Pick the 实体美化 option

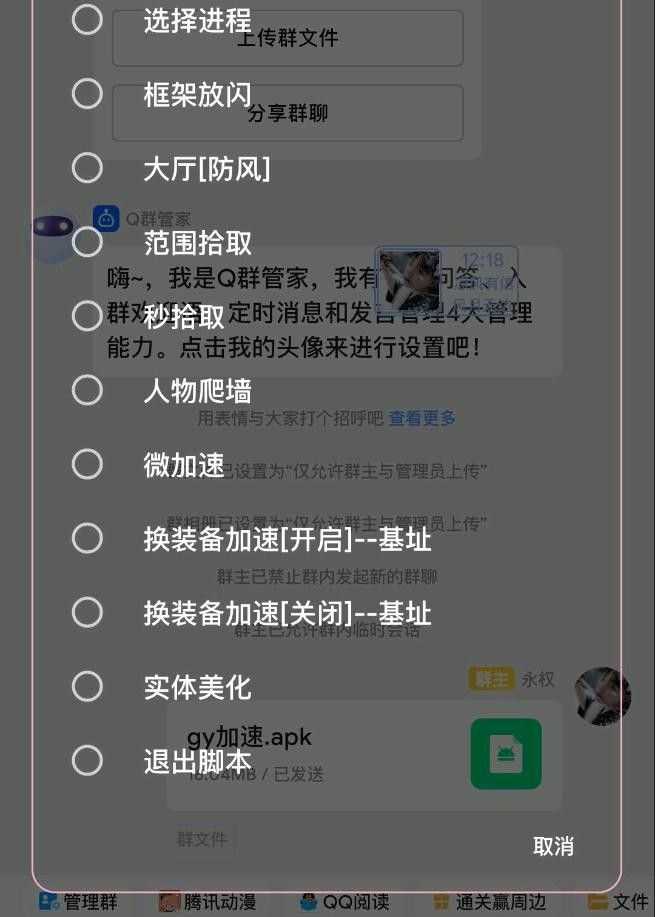coord(88,686)
